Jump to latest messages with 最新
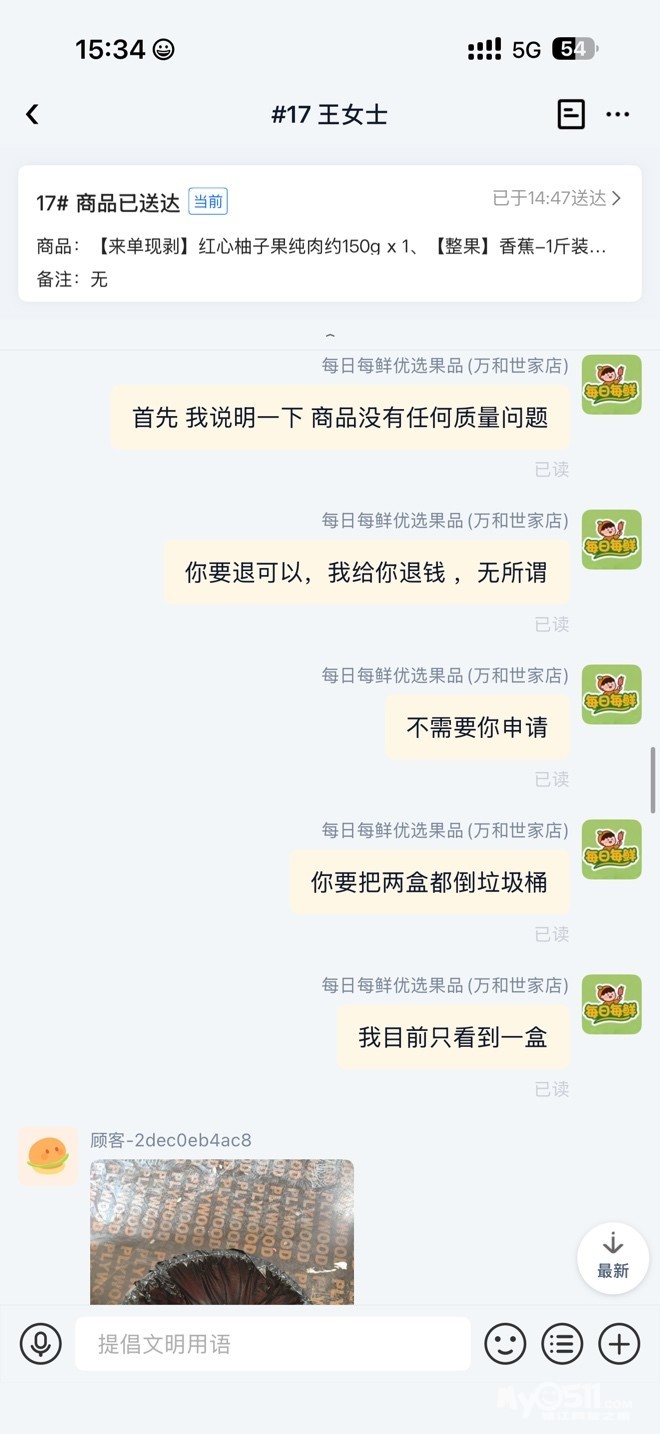Image resolution: width=660 pixels, height=1434 pixels. pos(613,1257)
